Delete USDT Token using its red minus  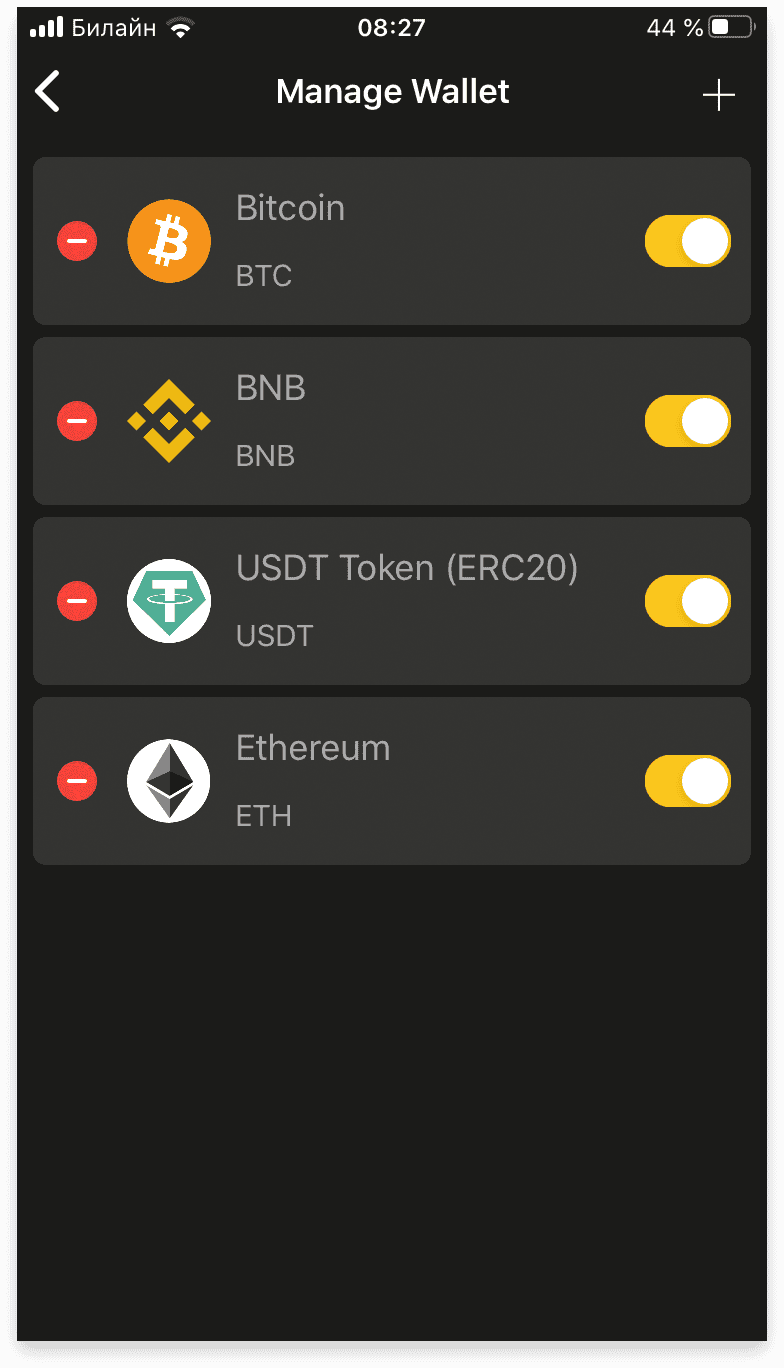77,601
